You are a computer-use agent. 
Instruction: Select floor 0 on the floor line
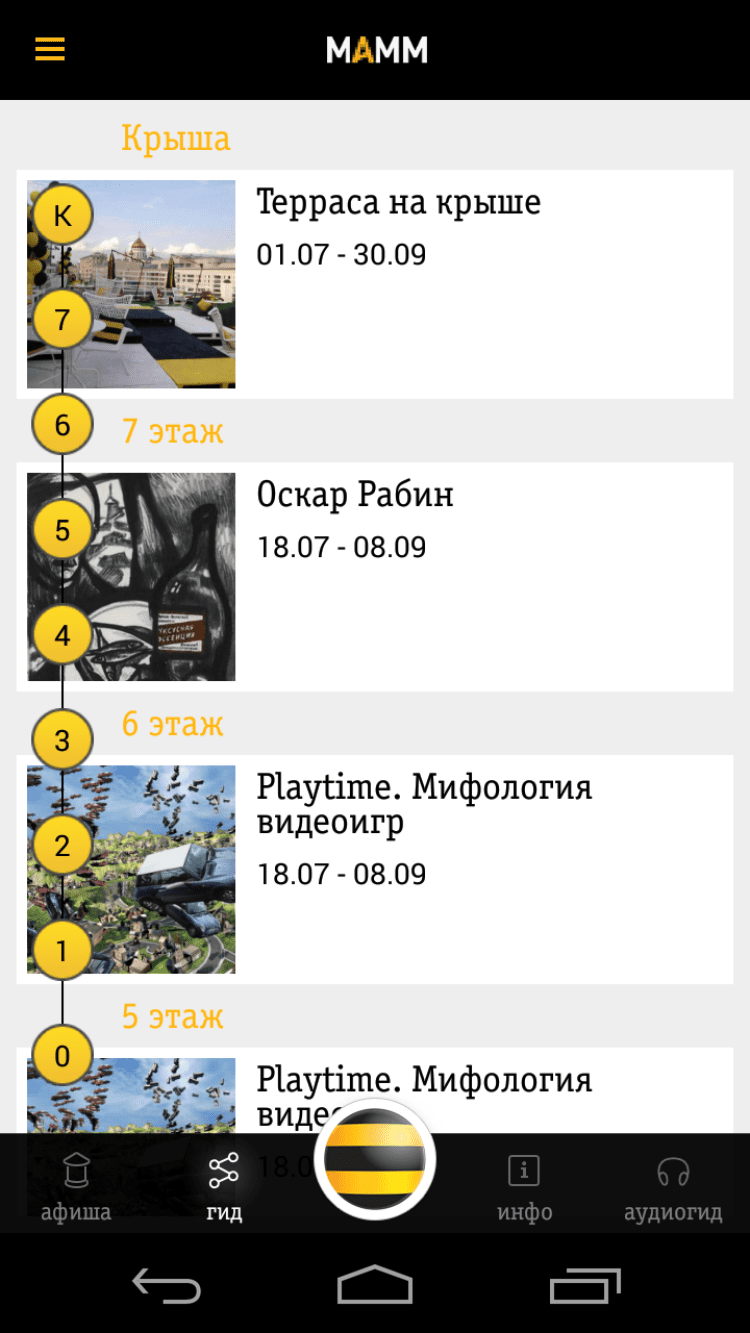point(62,1055)
